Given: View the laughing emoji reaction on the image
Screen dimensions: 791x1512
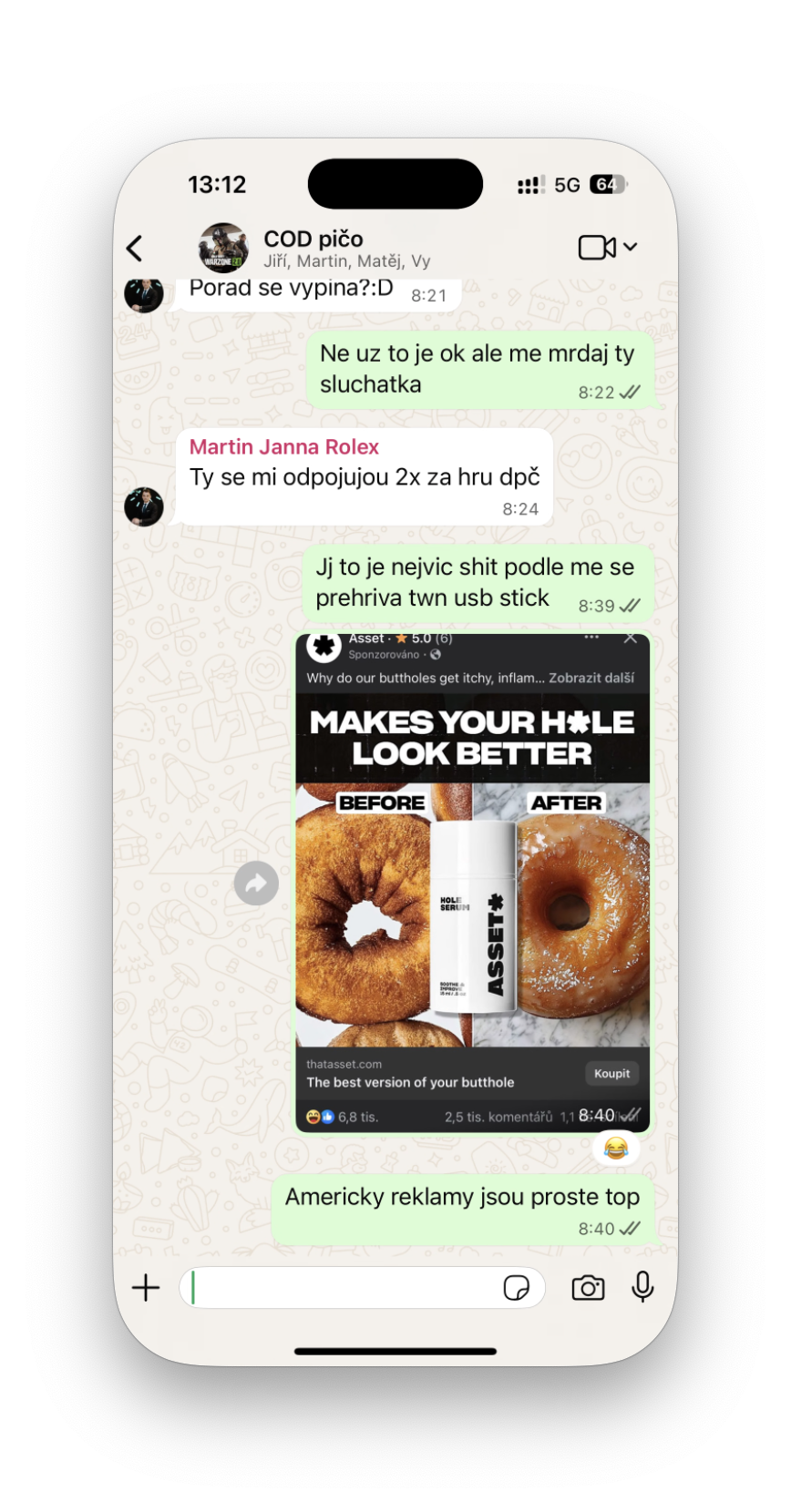Looking at the screenshot, I should [616, 1148].
